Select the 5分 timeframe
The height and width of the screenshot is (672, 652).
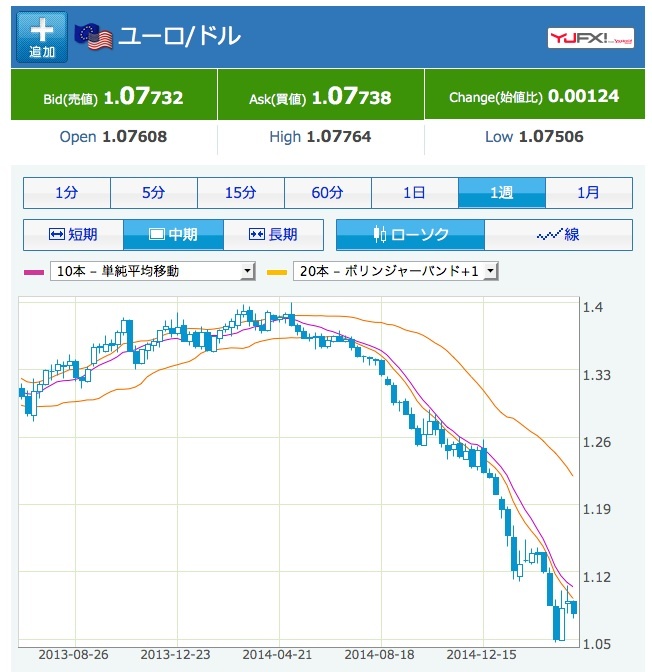point(153,192)
